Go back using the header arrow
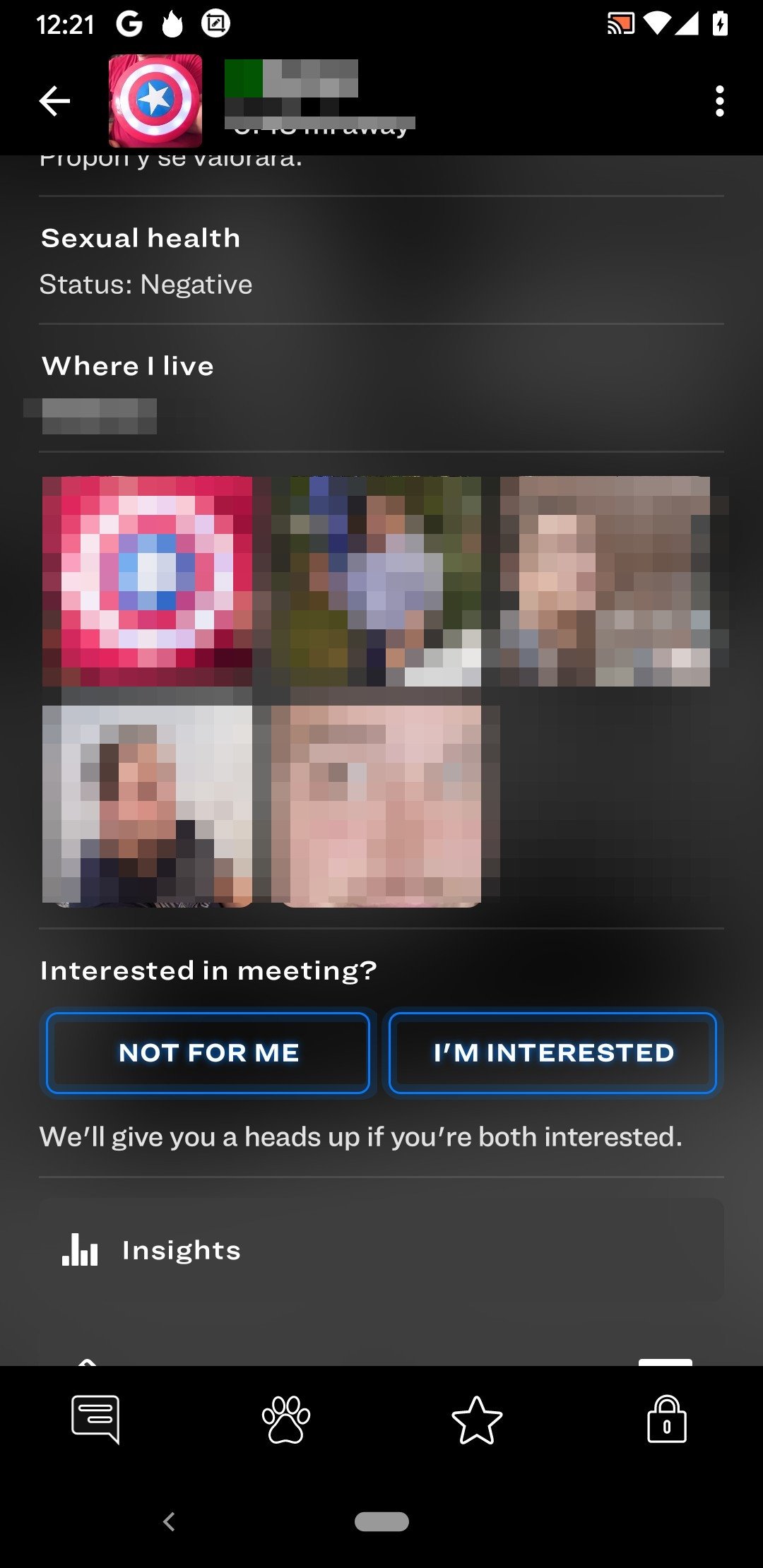The image size is (763, 1568). pyautogui.click(x=54, y=101)
